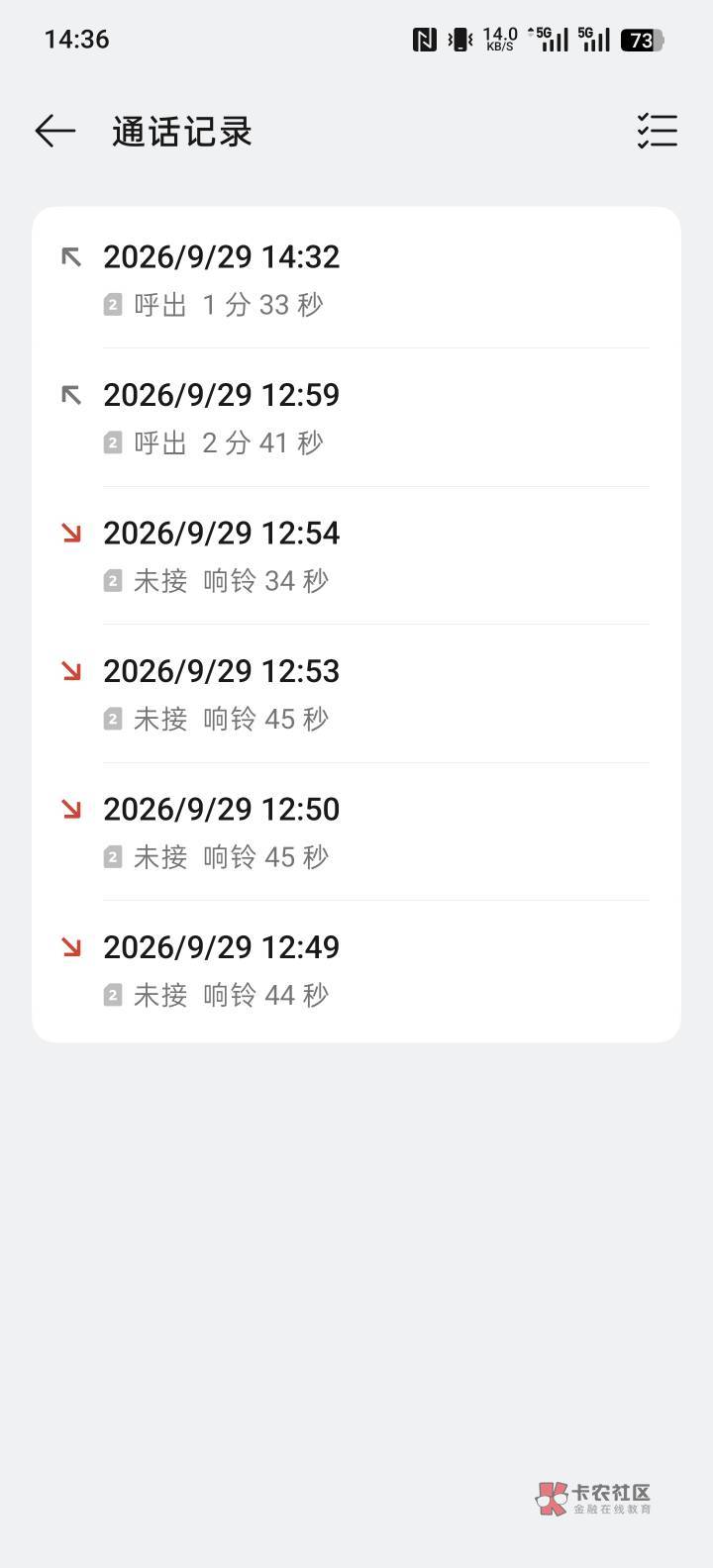Viewport: 713px width, 1568px height.
Task: Open the 14:32 outgoing call record
Action: click(356, 279)
